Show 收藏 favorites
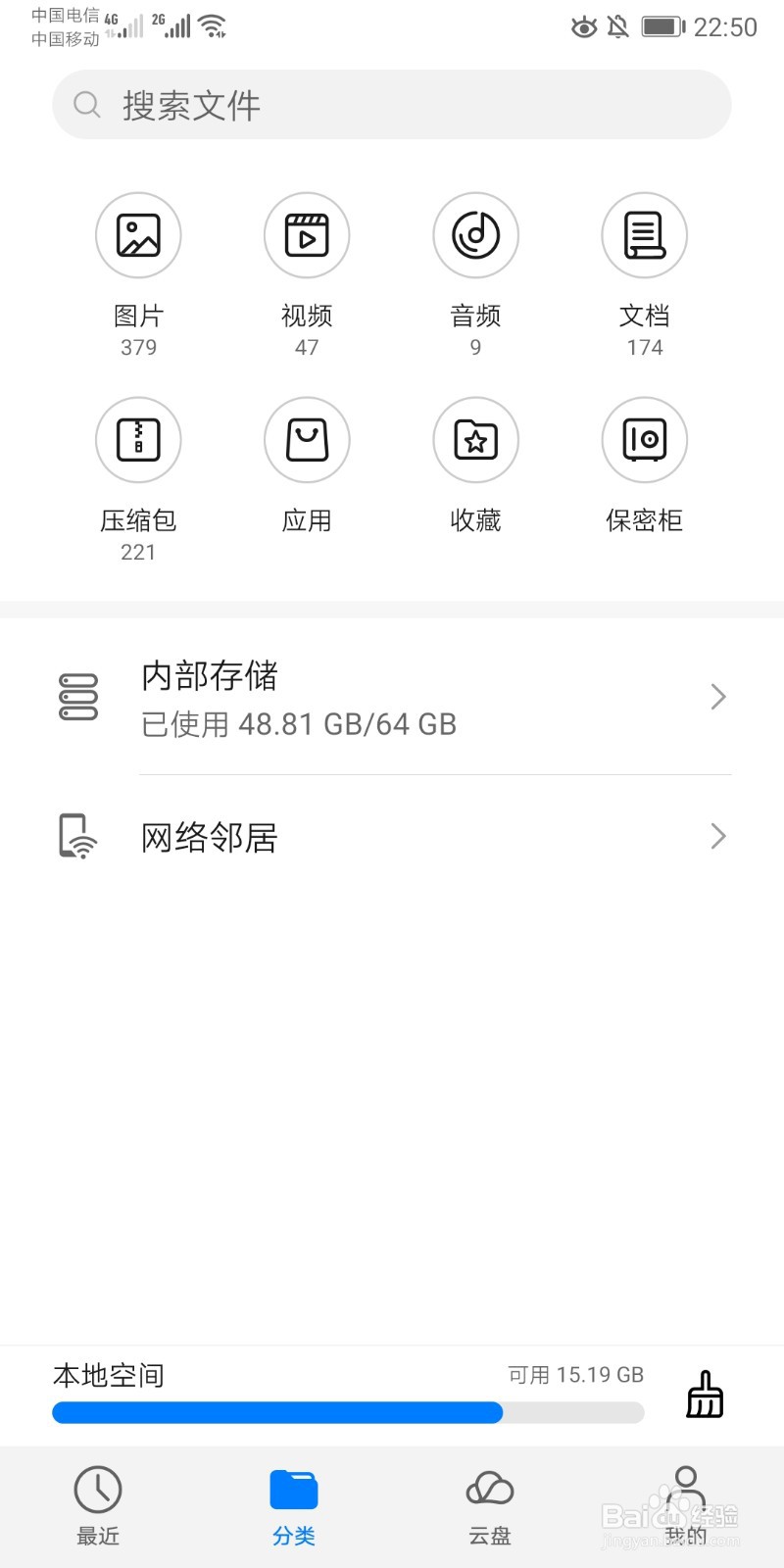Image resolution: width=784 pixels, height=1568 pixels. click(x=475, y=441)
